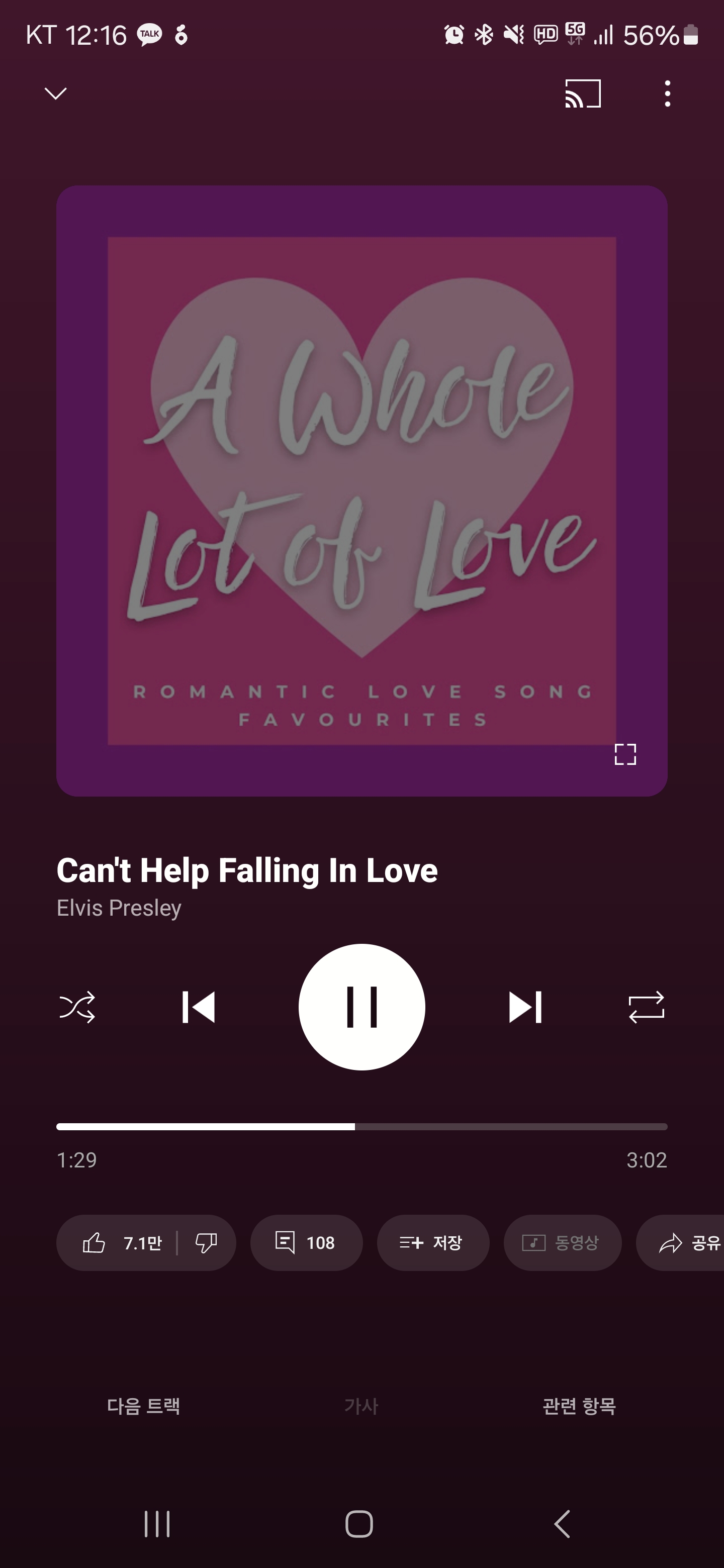Collapse the player with the down chevron
This screenshot has height=1568, width=724.
click(55, 93)
